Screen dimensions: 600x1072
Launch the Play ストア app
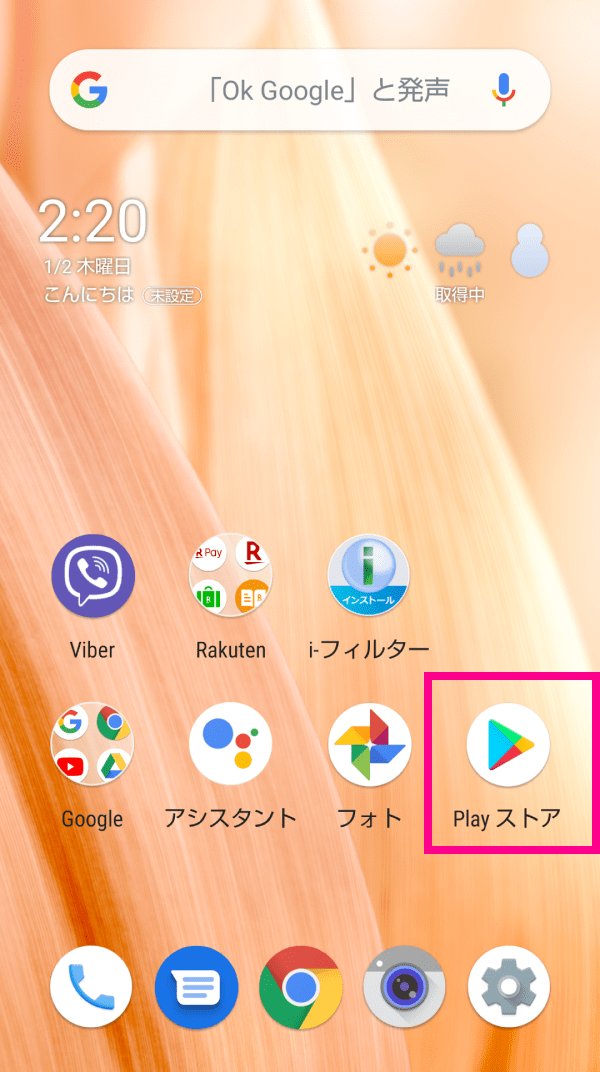click(508, 744)
